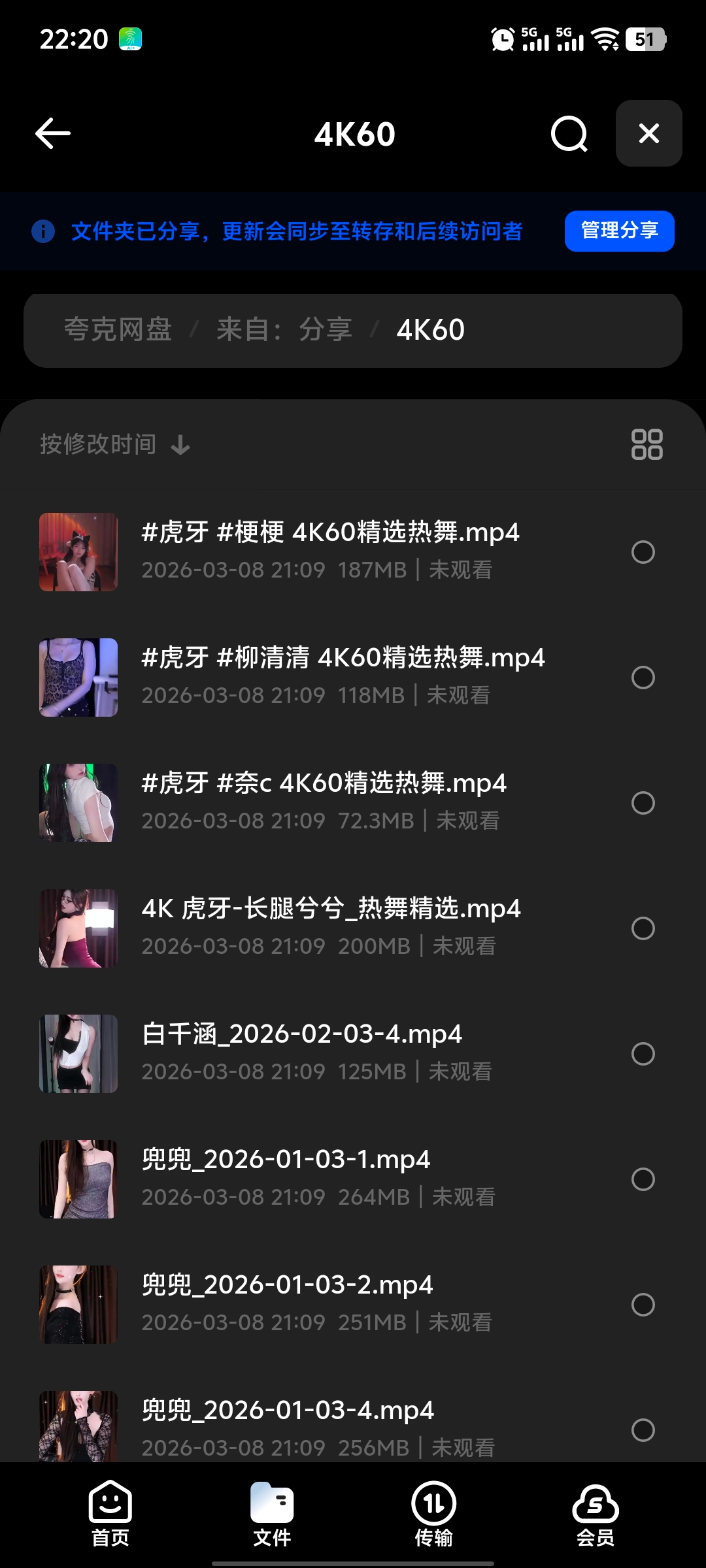Viewport: 706px width, 1568px height.
Task: Switch to the 会员 tab
Action: tap(596, 1514)
